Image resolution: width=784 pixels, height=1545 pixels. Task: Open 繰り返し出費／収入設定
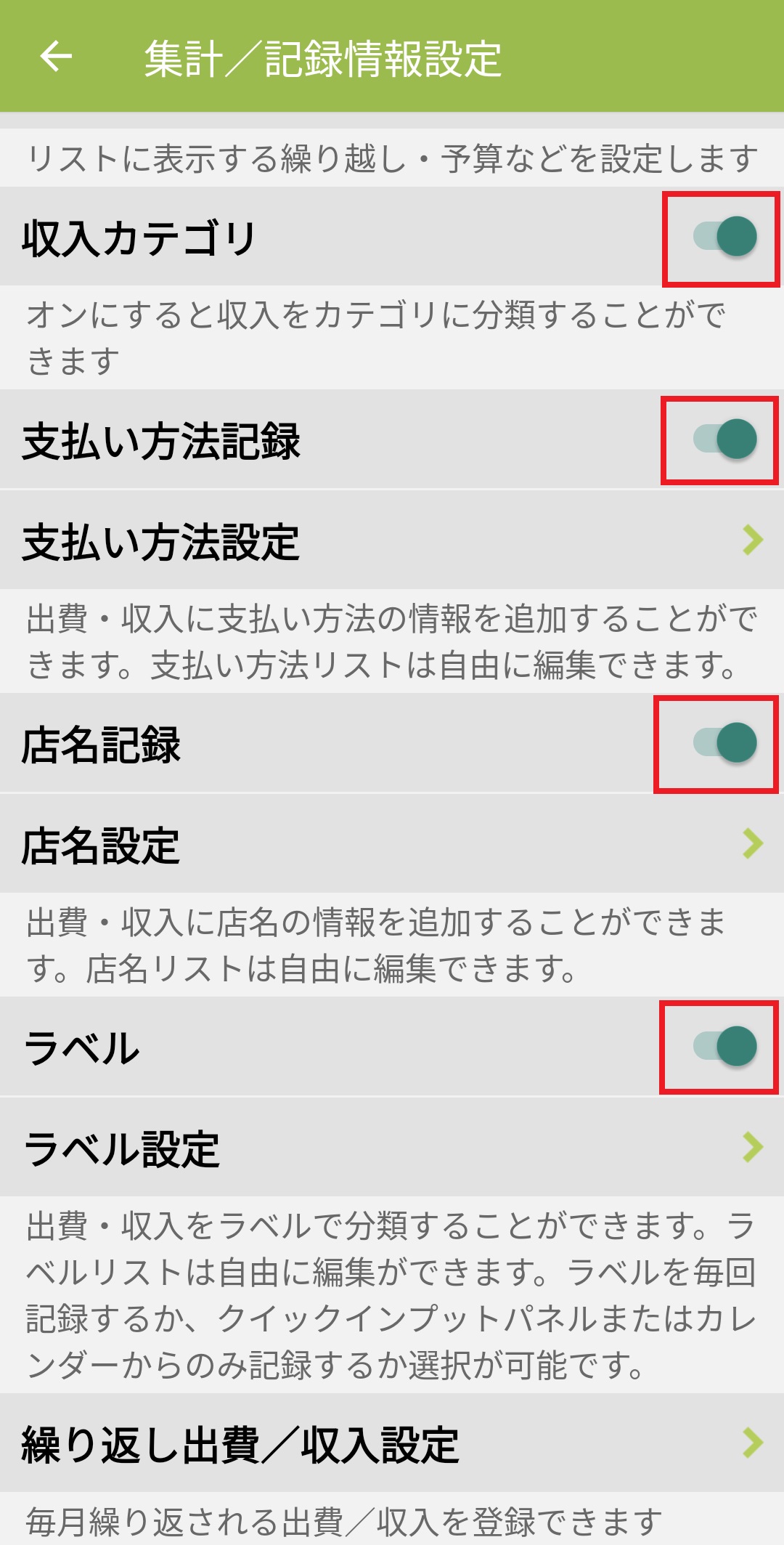point(392,1443)
